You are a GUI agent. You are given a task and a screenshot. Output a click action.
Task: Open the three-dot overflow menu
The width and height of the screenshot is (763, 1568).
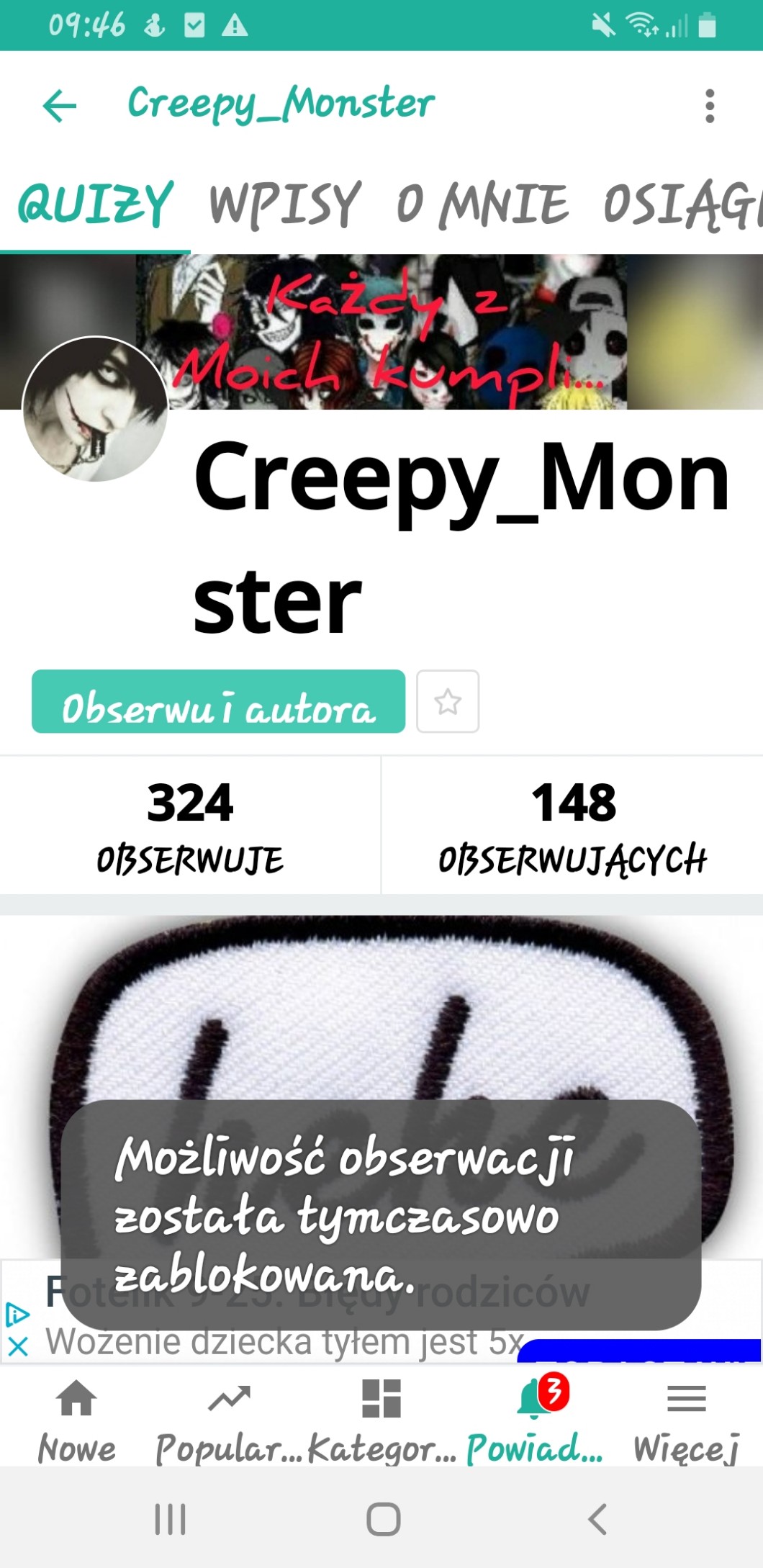(x=710, y=107)
